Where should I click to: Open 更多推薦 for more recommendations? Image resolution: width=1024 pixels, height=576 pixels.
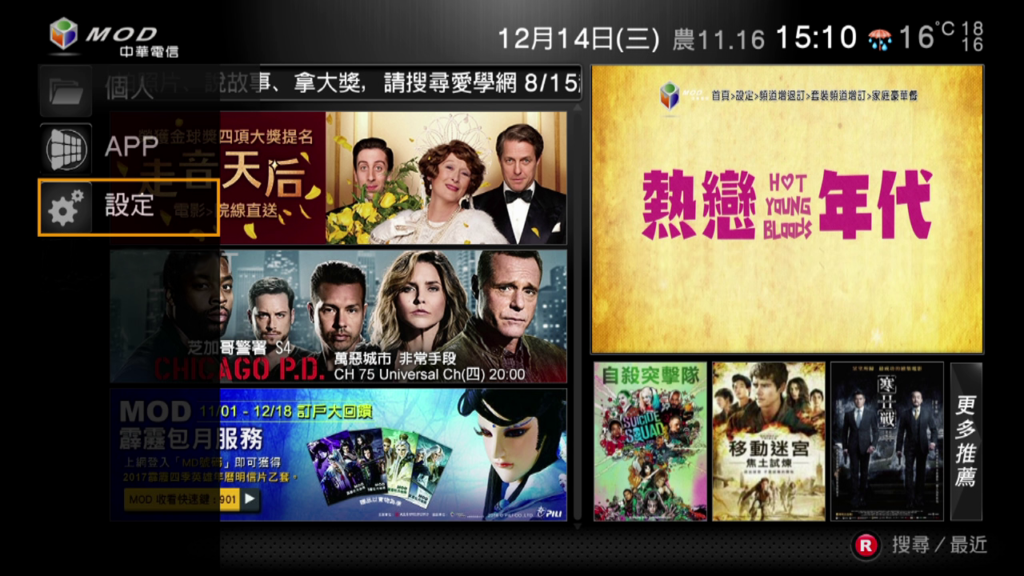pyautogui.click(x=966, y=441)
